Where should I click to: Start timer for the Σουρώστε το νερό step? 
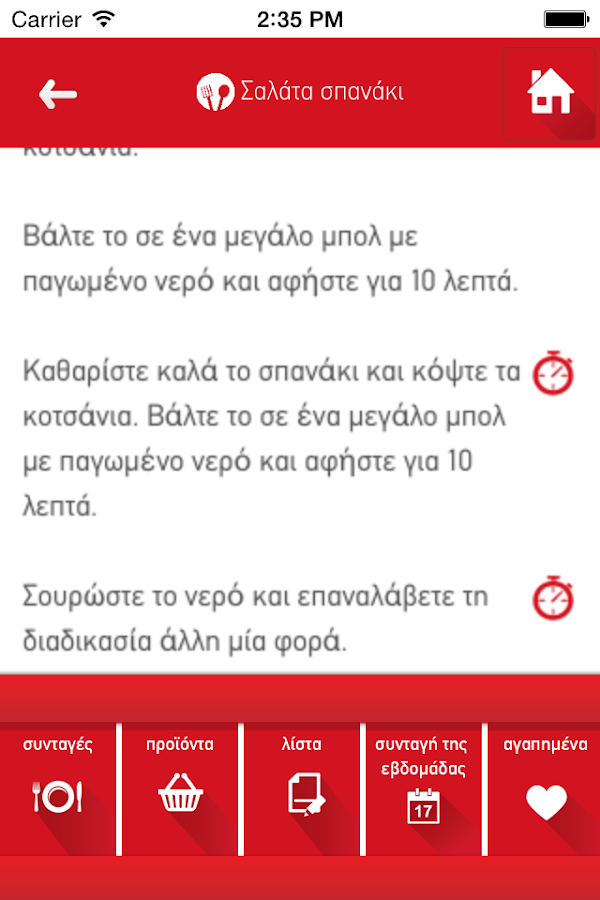pyautogui.click(x=552, y=597)
